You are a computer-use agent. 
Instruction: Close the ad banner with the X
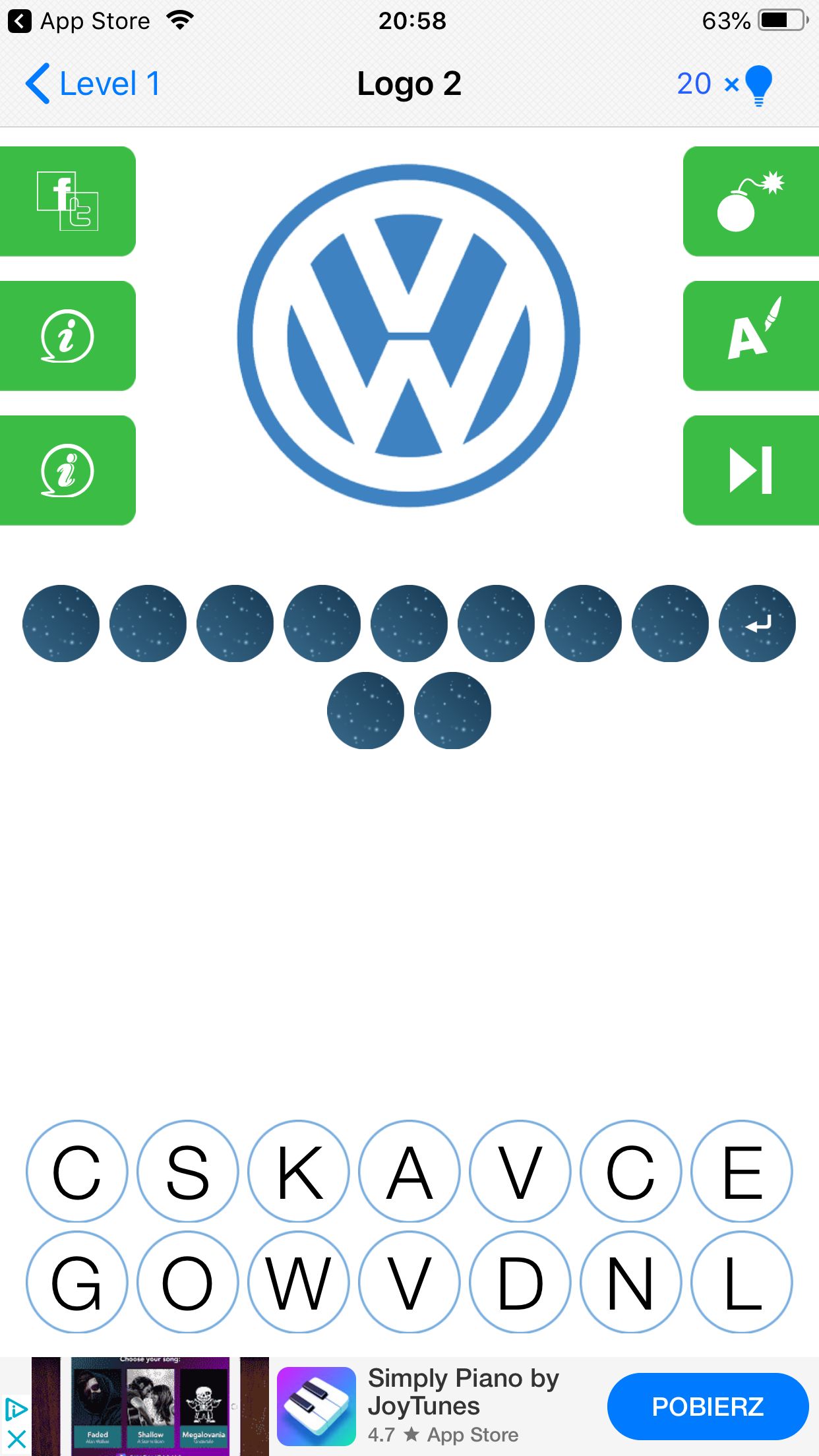[x=16, y=1439]
